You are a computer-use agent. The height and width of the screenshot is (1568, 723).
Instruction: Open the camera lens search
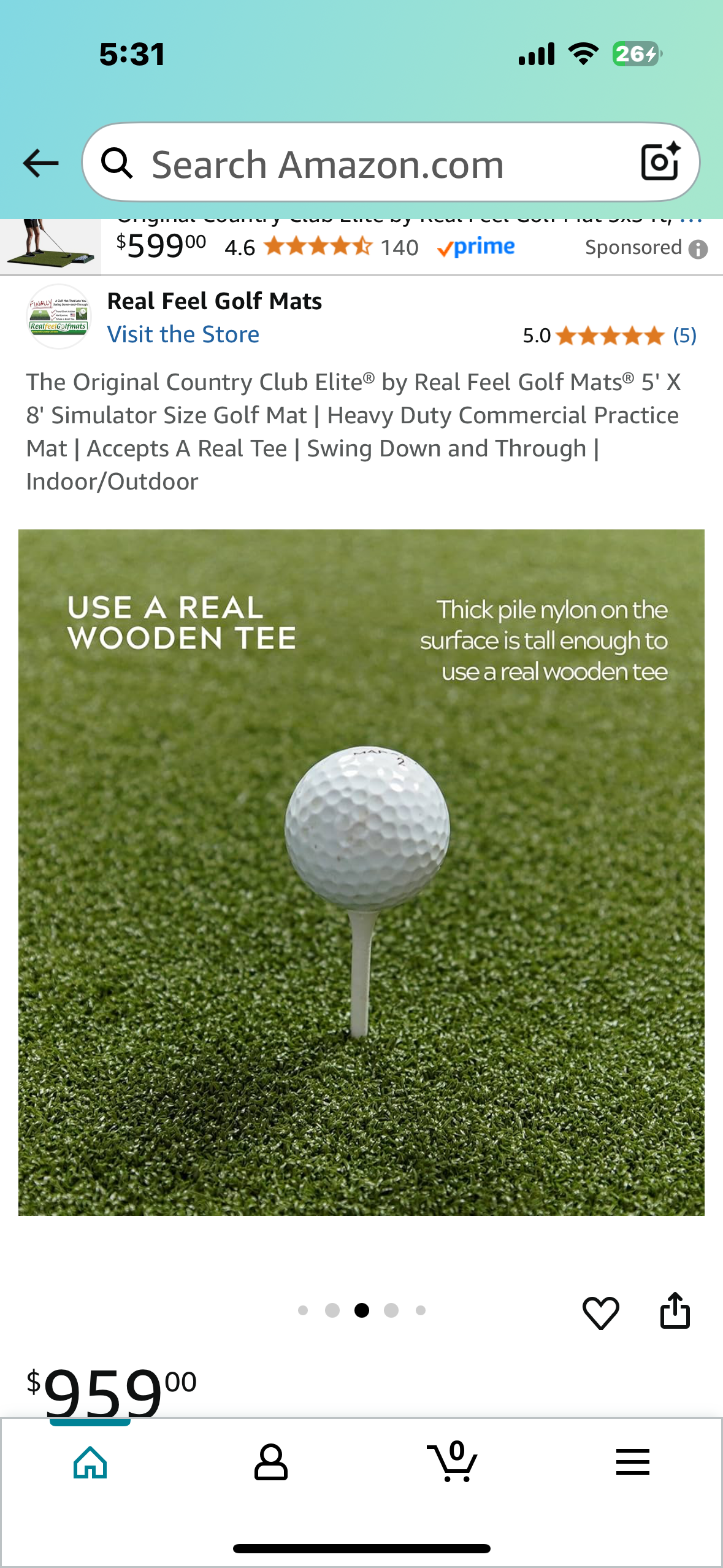pyautogui.click(x=660, y=163)
